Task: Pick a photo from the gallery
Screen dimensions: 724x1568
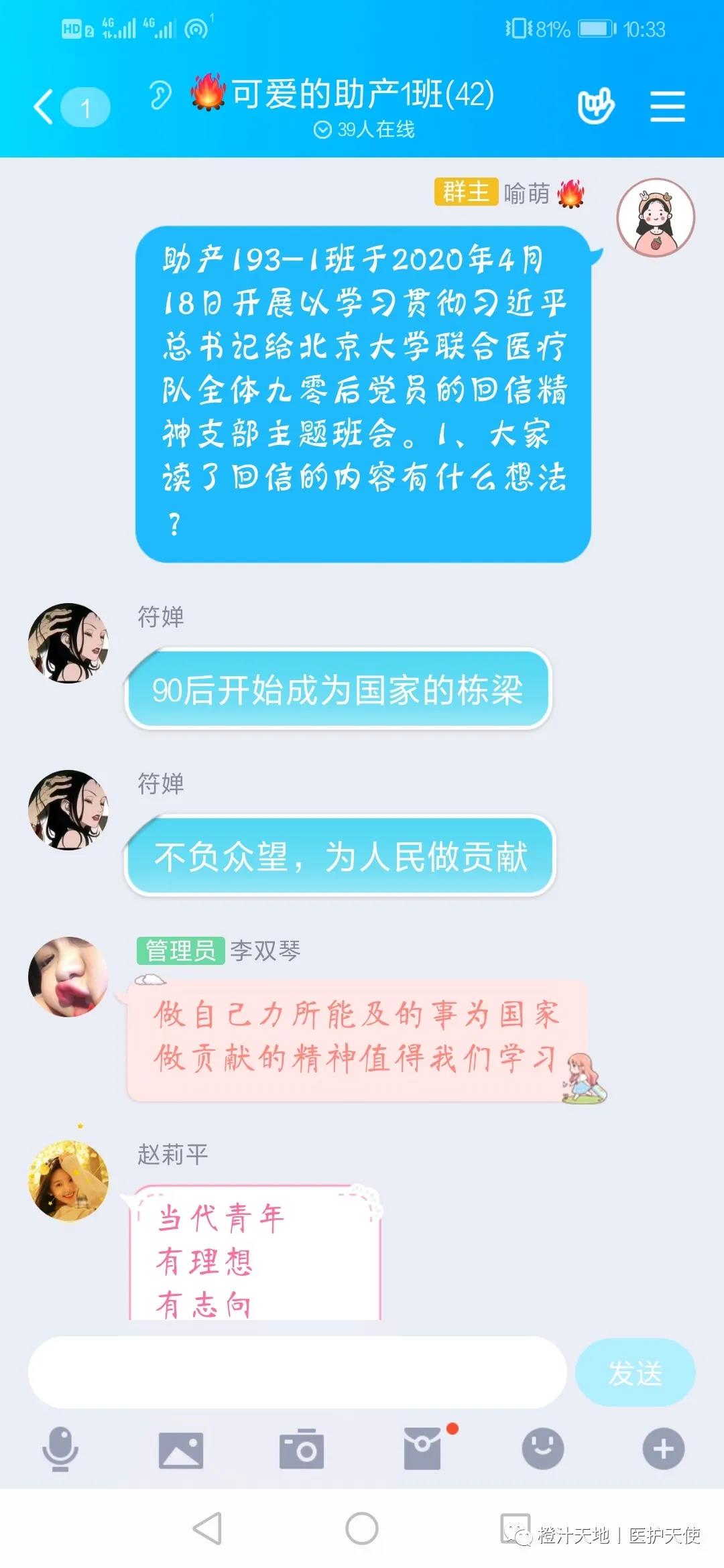Action: point(181,1450)
